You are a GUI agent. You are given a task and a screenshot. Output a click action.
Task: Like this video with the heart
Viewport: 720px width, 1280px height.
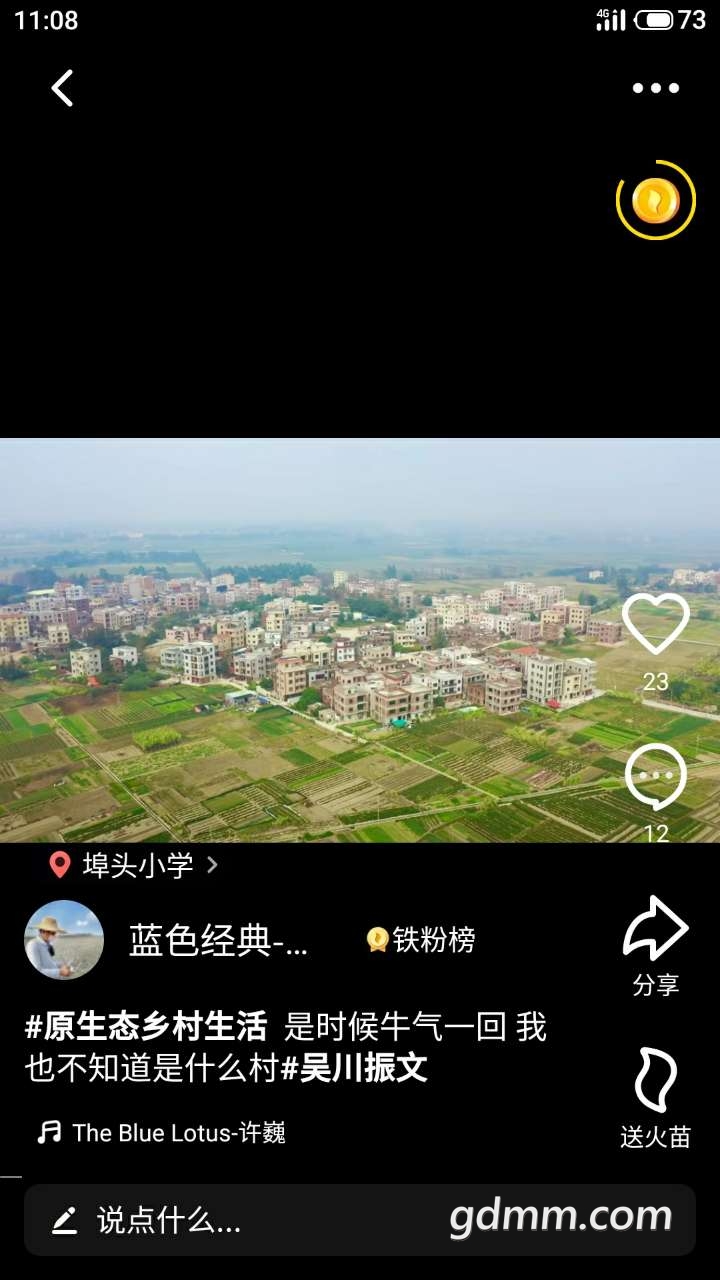[x=655, y=624]
